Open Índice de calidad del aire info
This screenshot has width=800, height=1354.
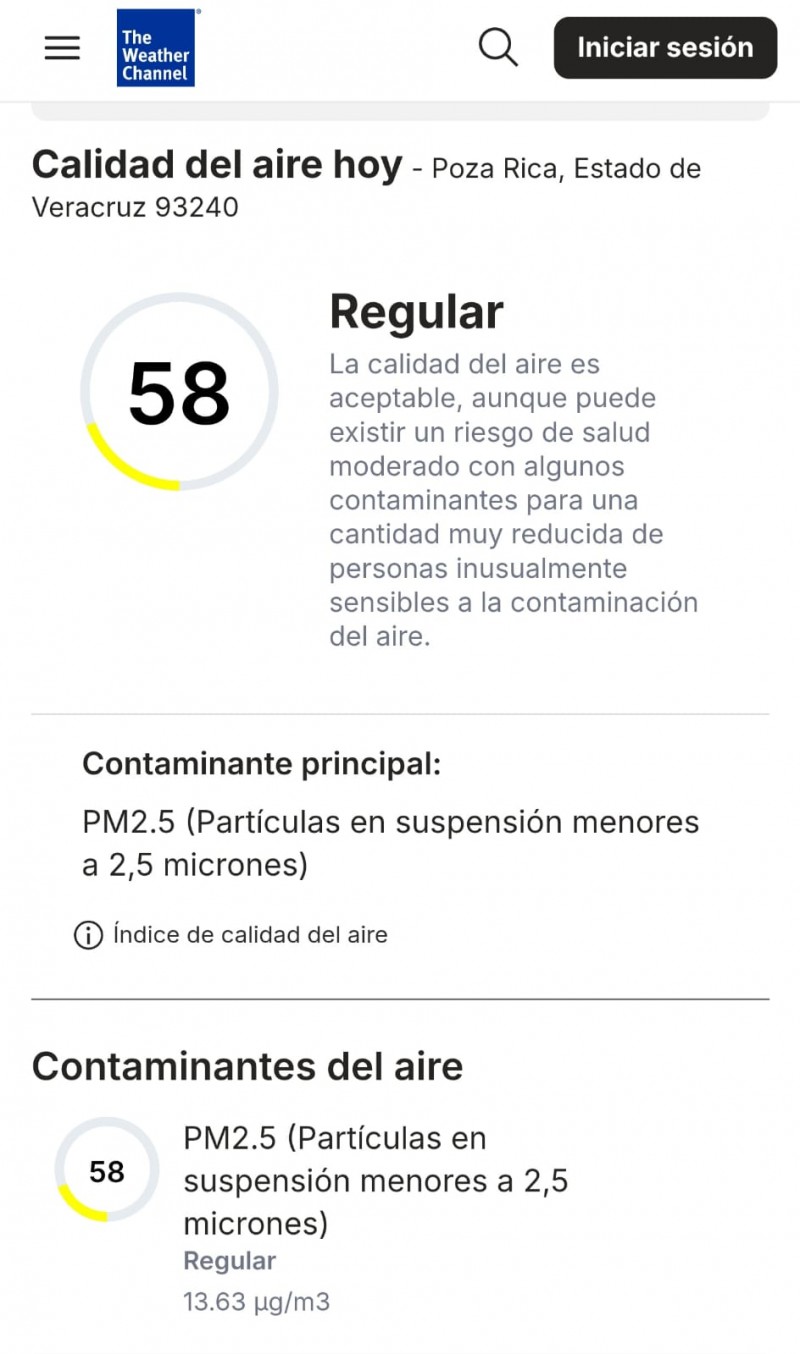(x=231, y=935)
